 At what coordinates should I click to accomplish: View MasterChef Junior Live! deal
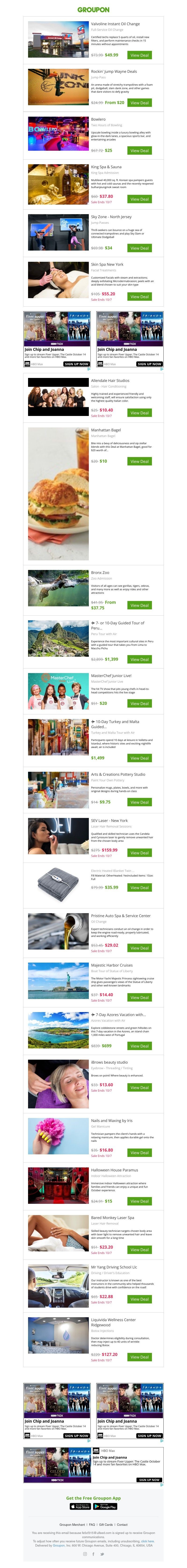point(140,704)
